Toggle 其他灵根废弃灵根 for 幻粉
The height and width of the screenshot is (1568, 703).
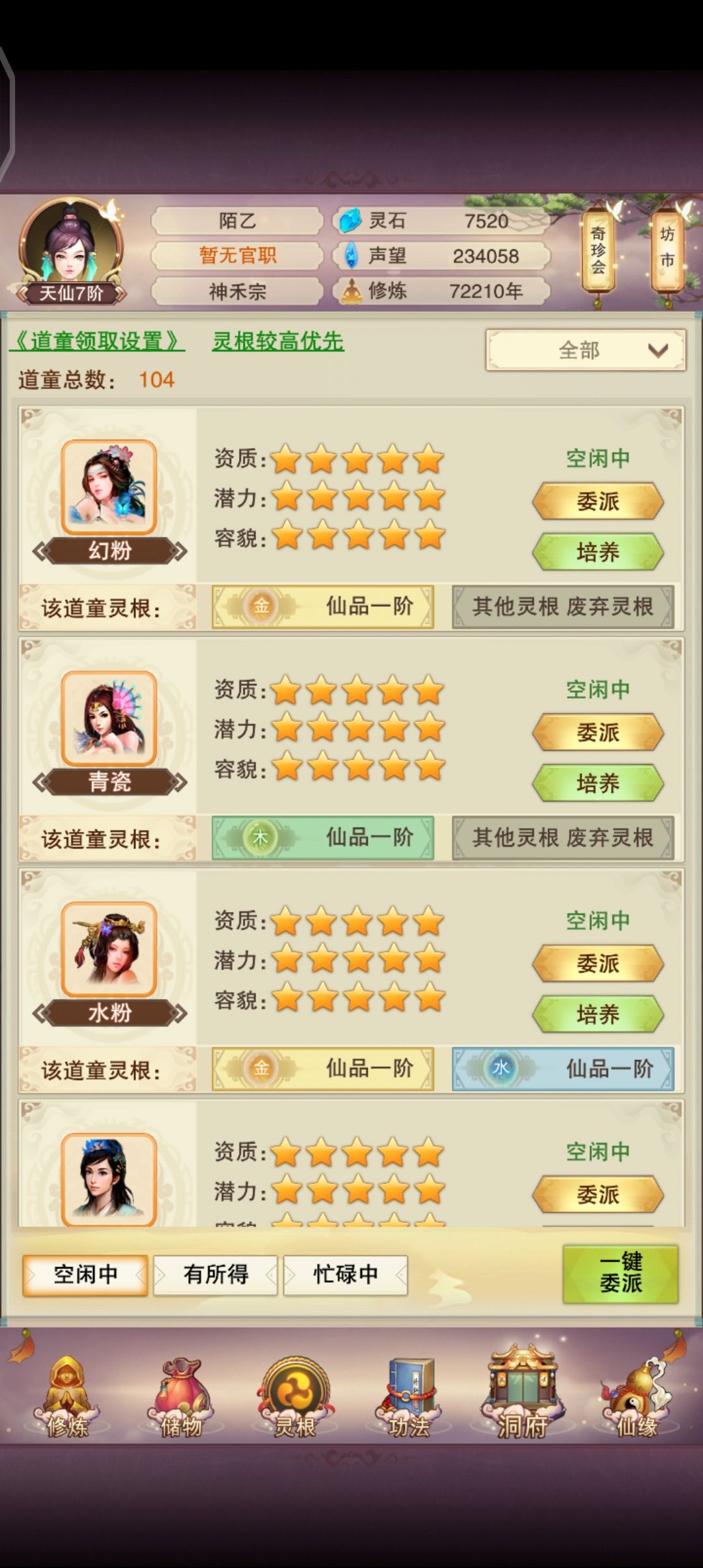point(564,606)
